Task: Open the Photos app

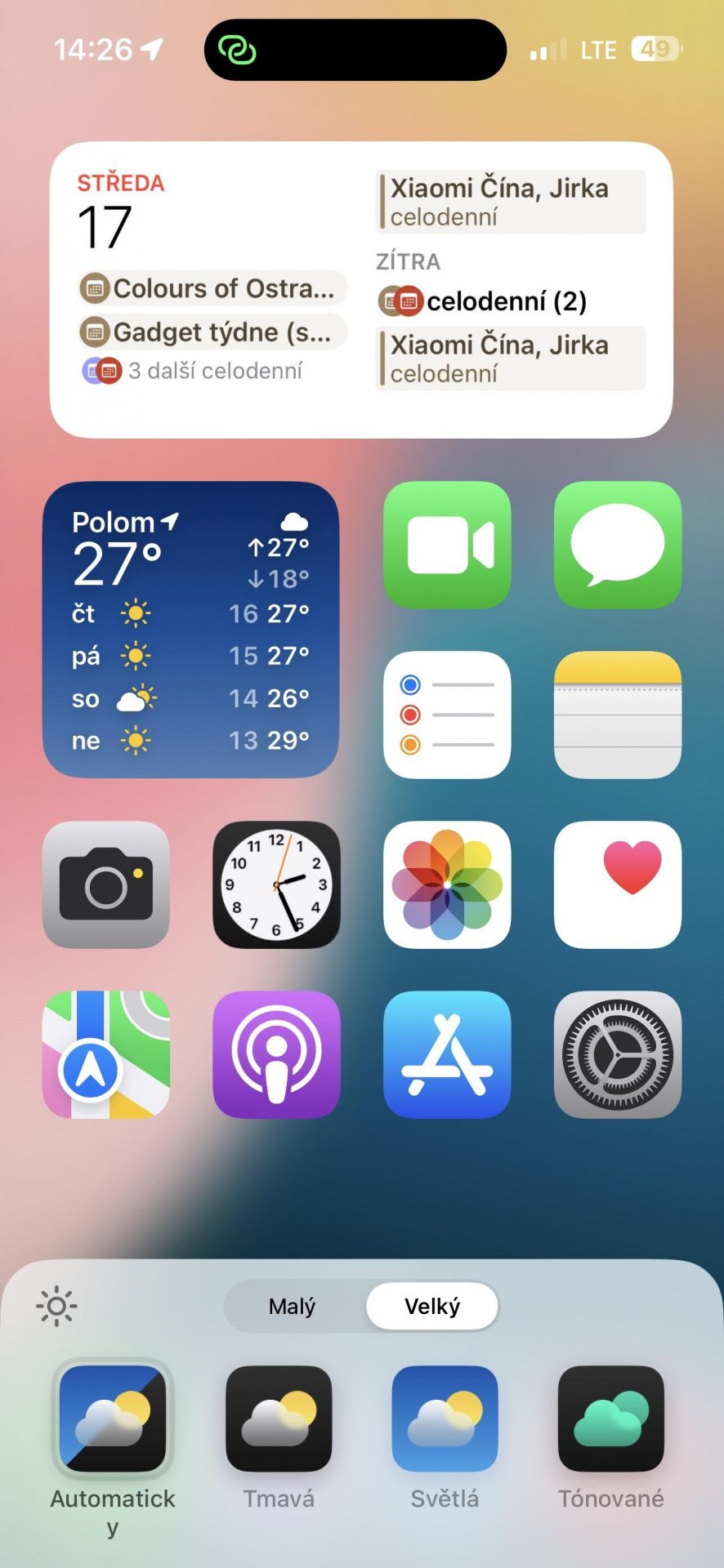Action: click(x=447, y=884)
